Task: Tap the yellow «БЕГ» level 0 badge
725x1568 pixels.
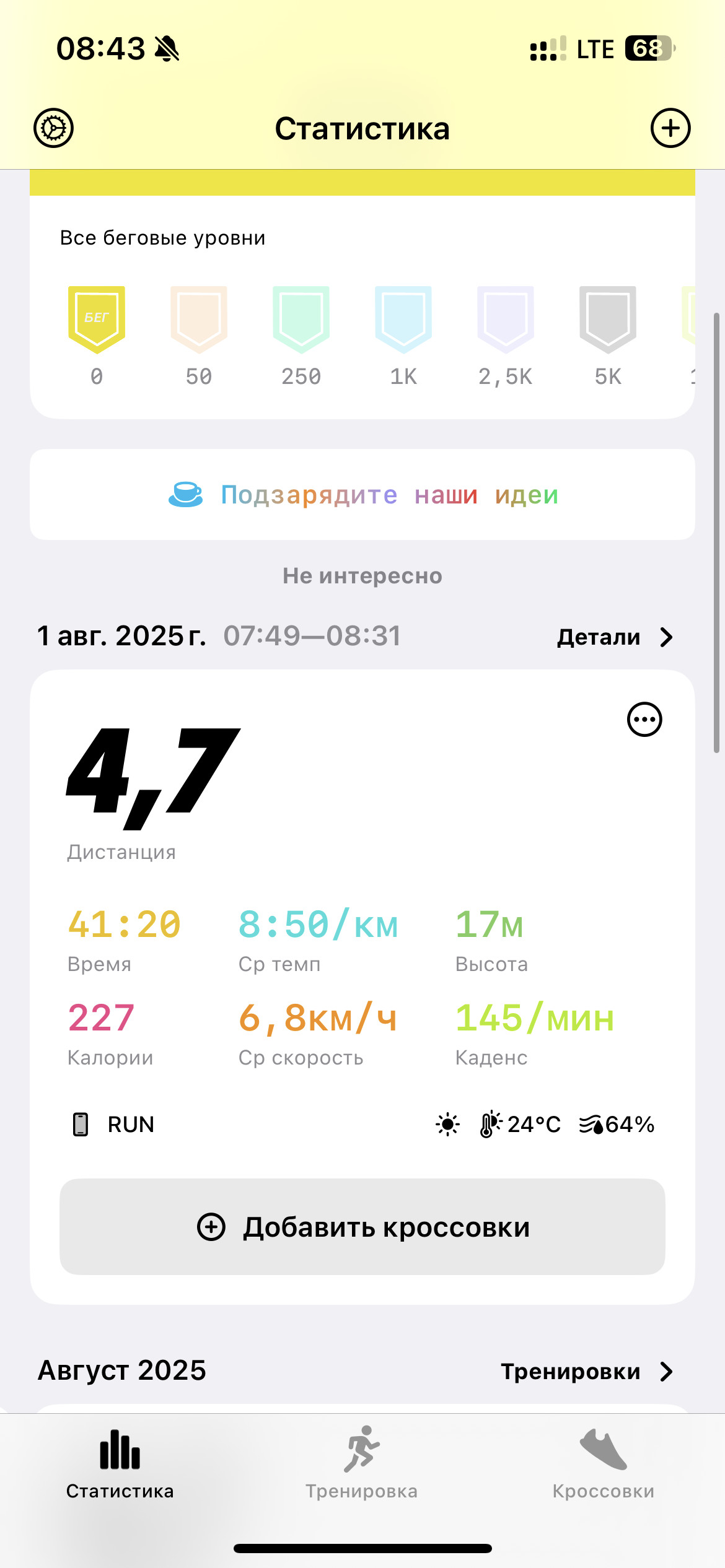Action: tap(97, 320)
